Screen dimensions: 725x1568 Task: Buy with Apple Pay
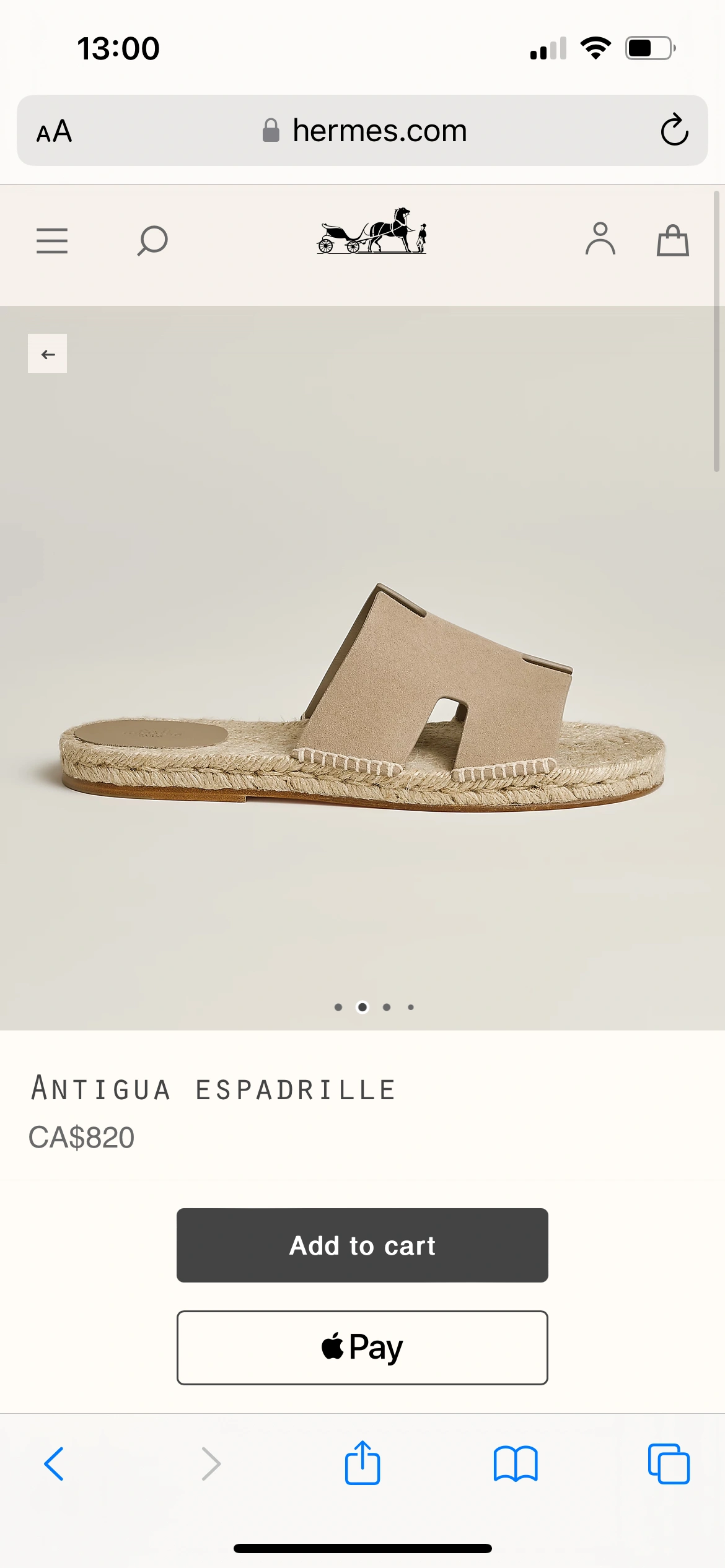362,1348
